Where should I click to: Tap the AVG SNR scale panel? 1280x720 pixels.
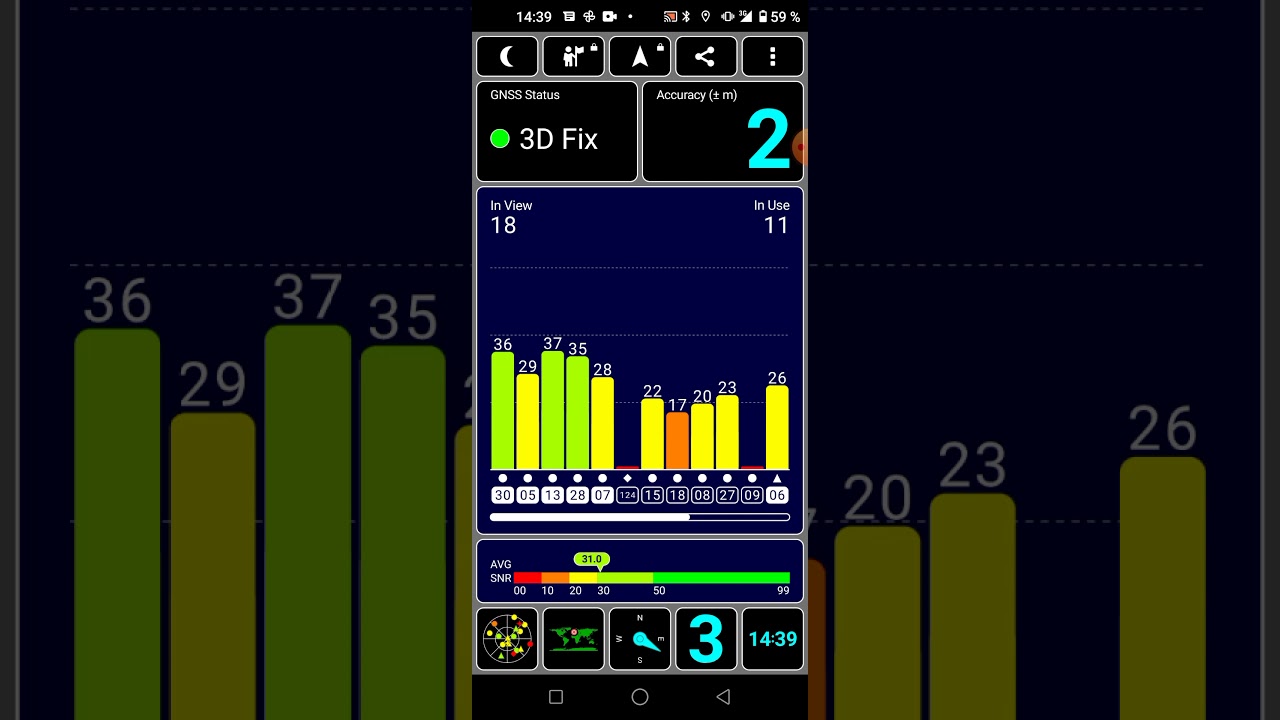[640, 572]
